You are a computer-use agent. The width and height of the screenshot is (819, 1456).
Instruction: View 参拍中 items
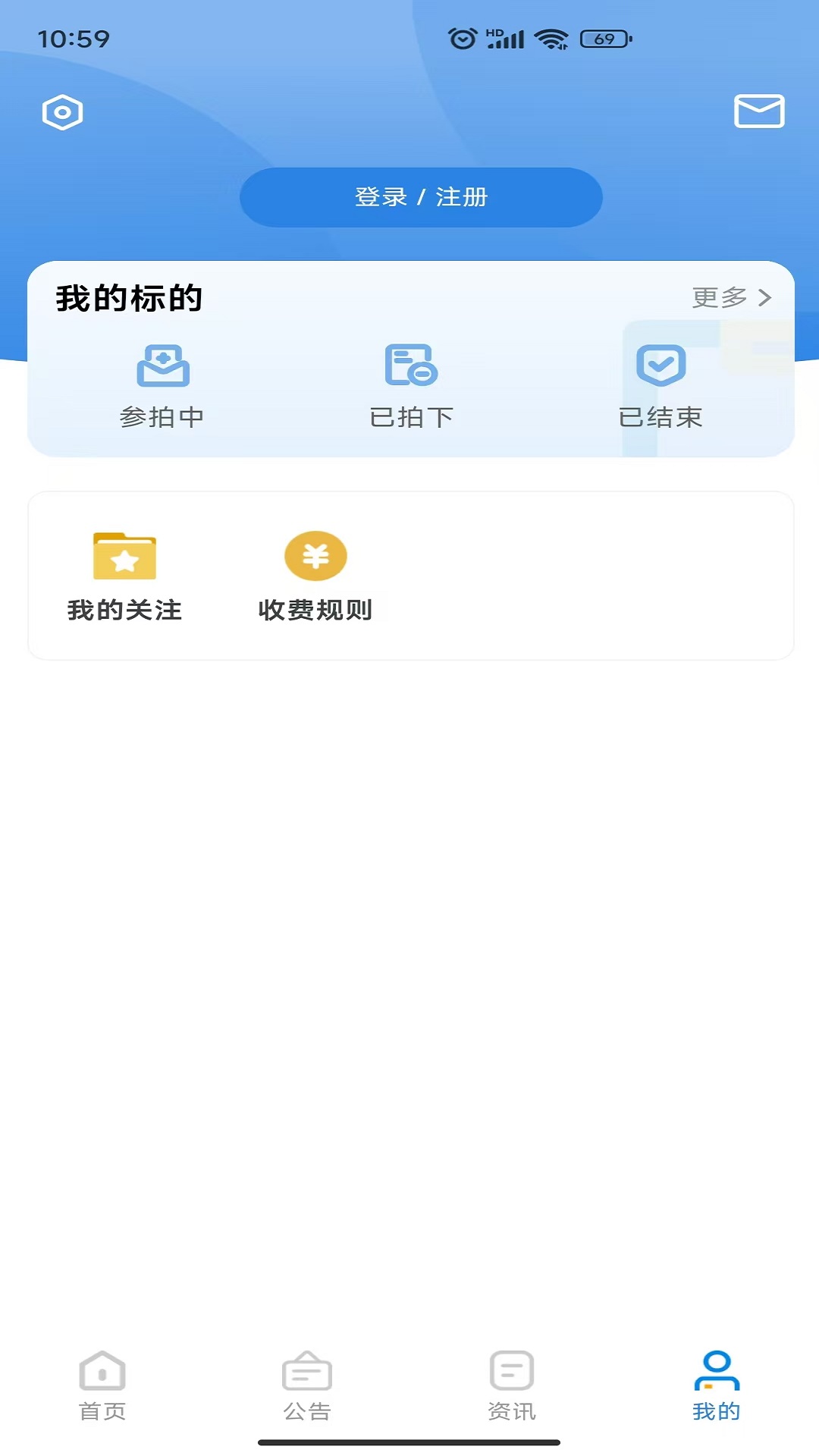click(162, 387)
